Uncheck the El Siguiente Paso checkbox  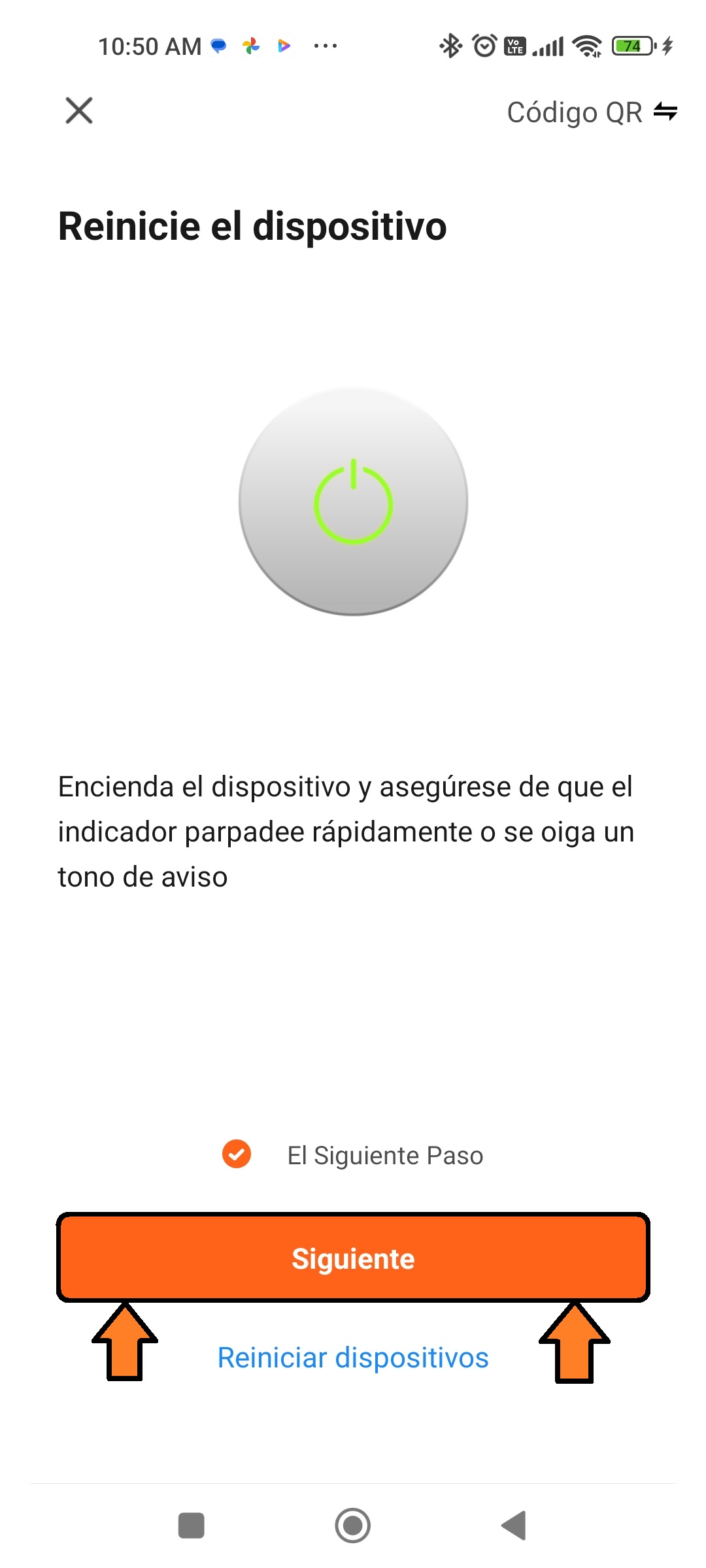coord(237,1154)
